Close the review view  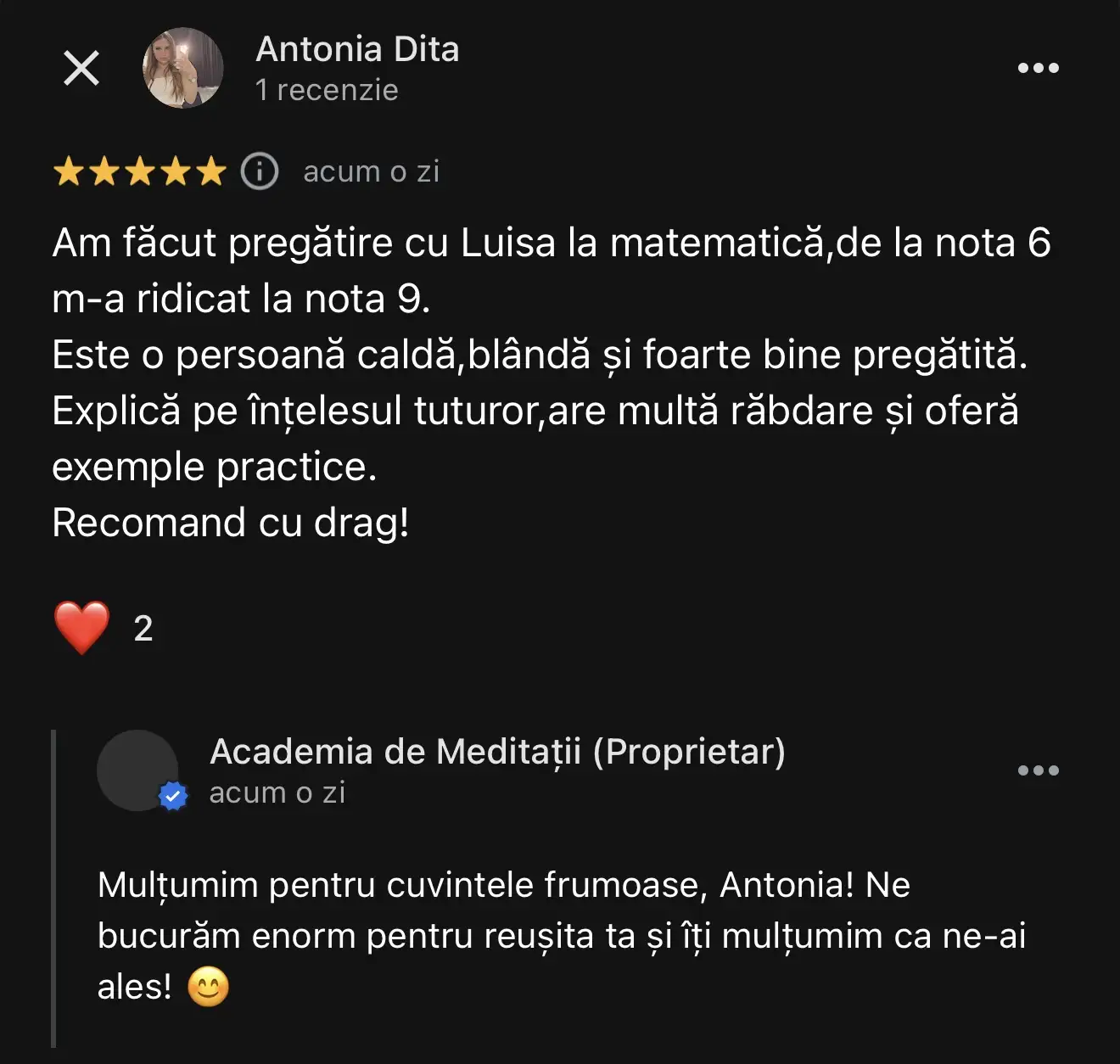tap(81, 68)
